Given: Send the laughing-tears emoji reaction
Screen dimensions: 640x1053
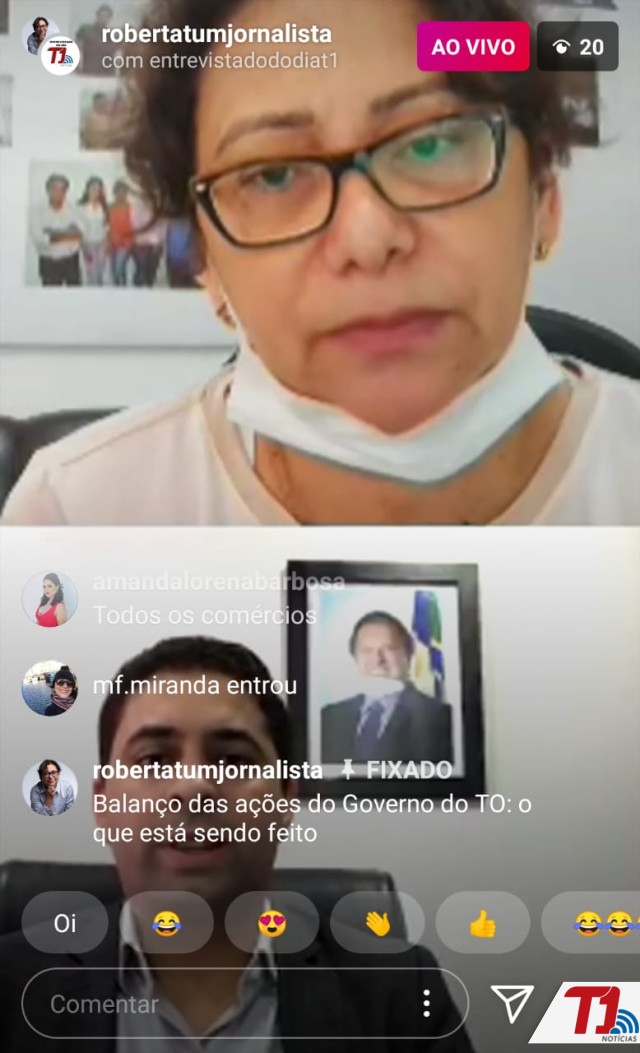Looking at the screenshot, I should pyautogui.click(x=166, y=922).
